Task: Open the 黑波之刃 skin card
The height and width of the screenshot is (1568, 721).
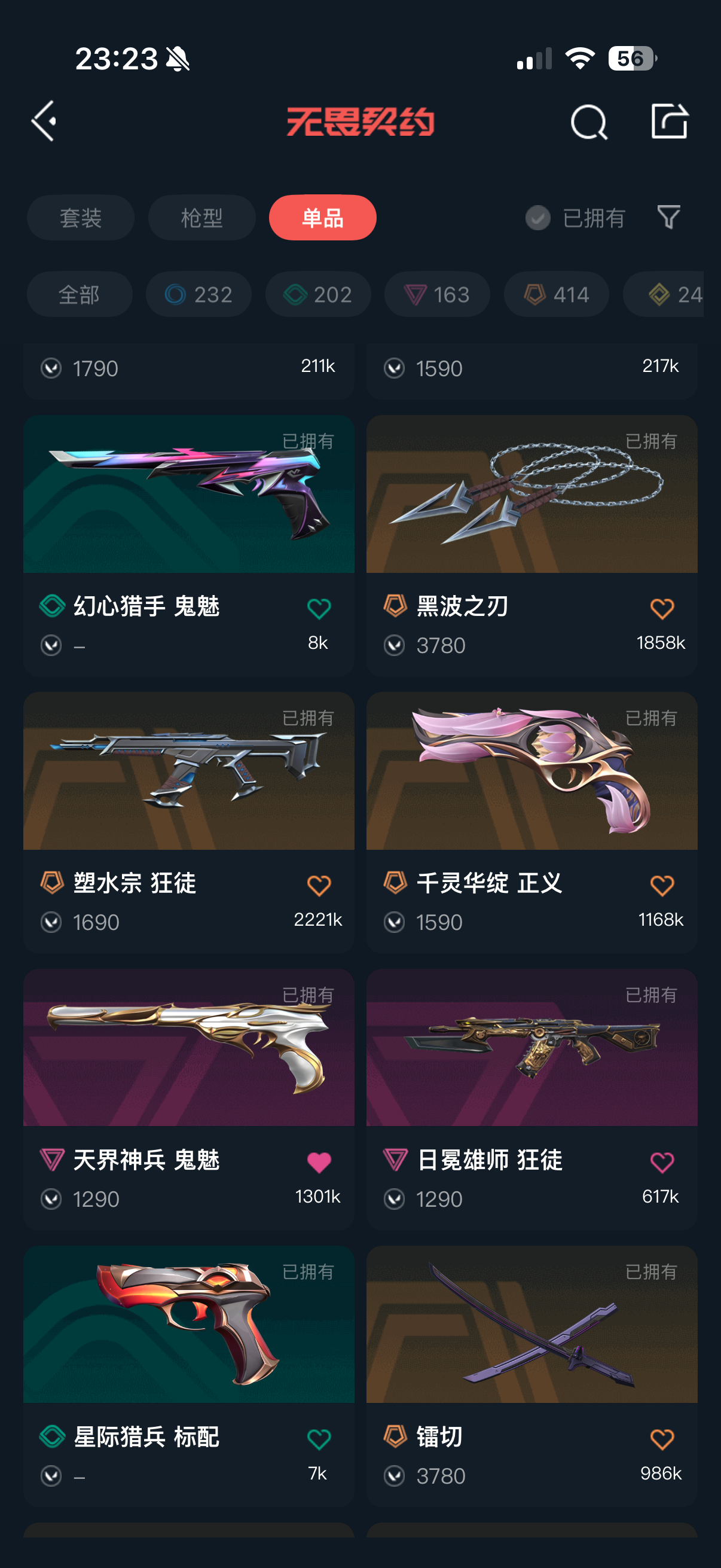Action: point(531,545)
